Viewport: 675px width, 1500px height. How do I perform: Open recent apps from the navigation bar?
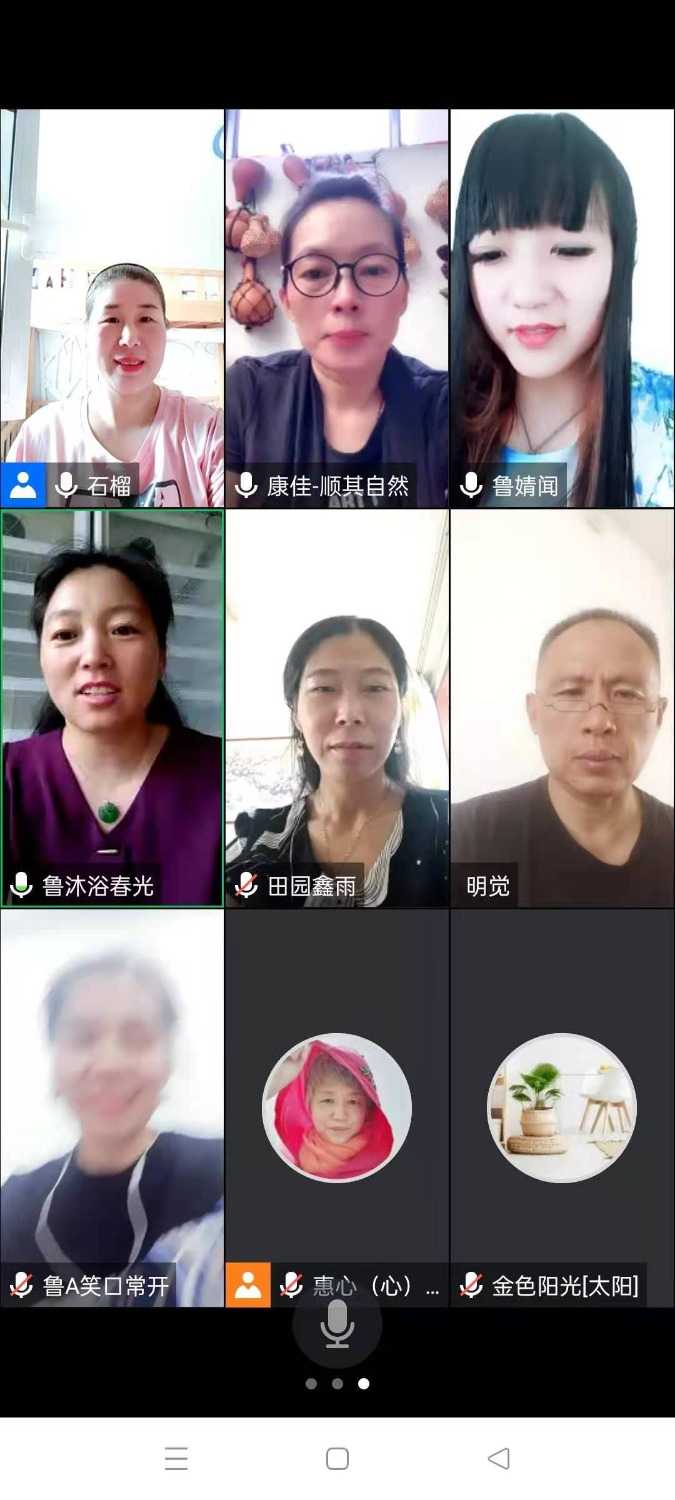(176, 1458)
